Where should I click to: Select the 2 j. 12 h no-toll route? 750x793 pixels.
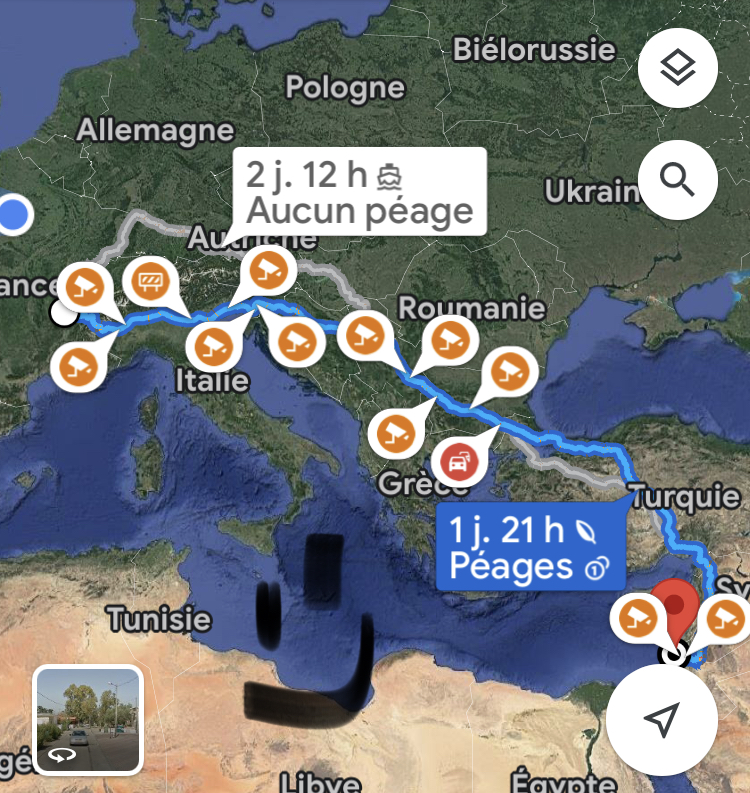click(x=360, y=192)
